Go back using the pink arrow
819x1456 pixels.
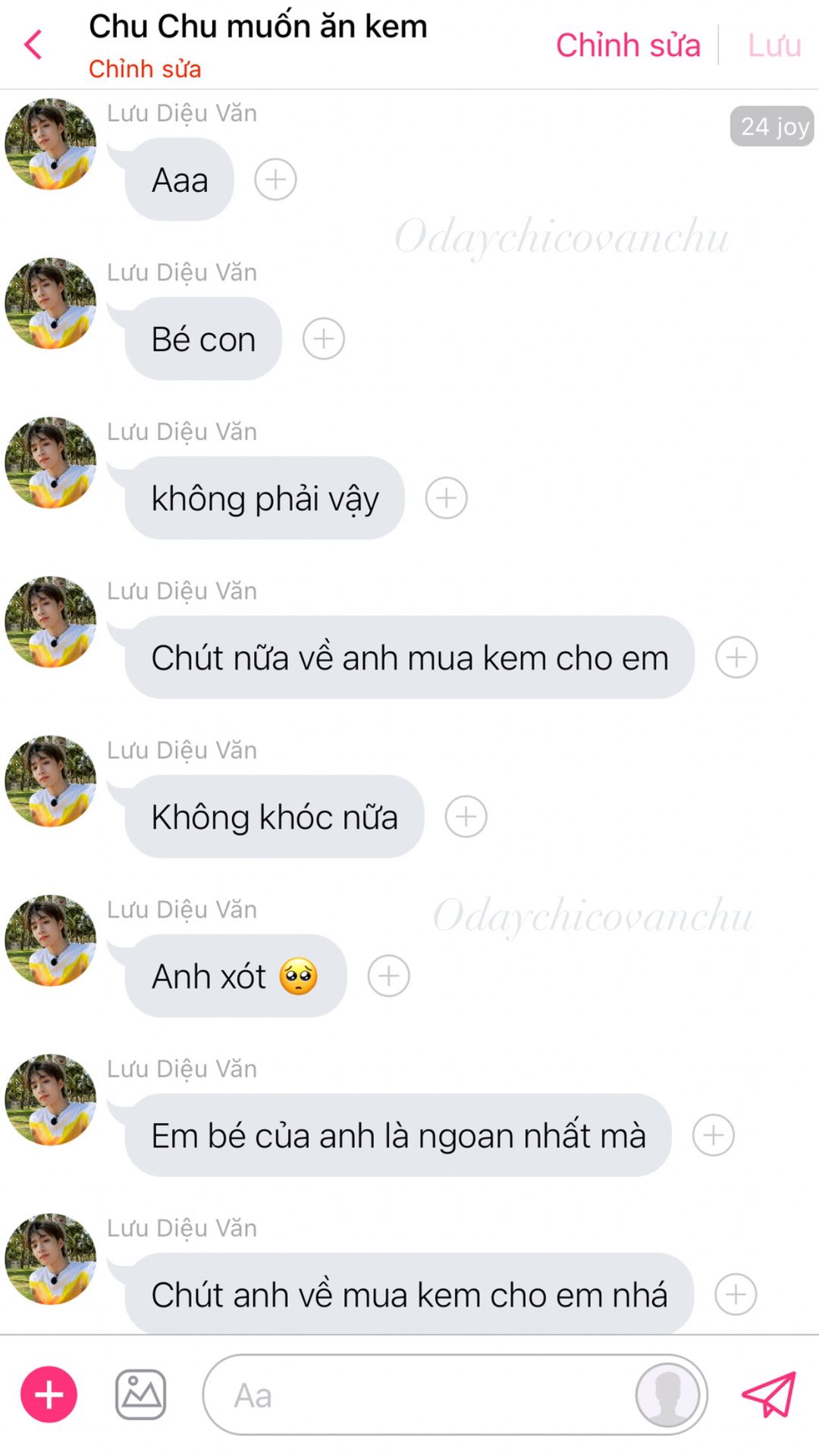[33, 45]
